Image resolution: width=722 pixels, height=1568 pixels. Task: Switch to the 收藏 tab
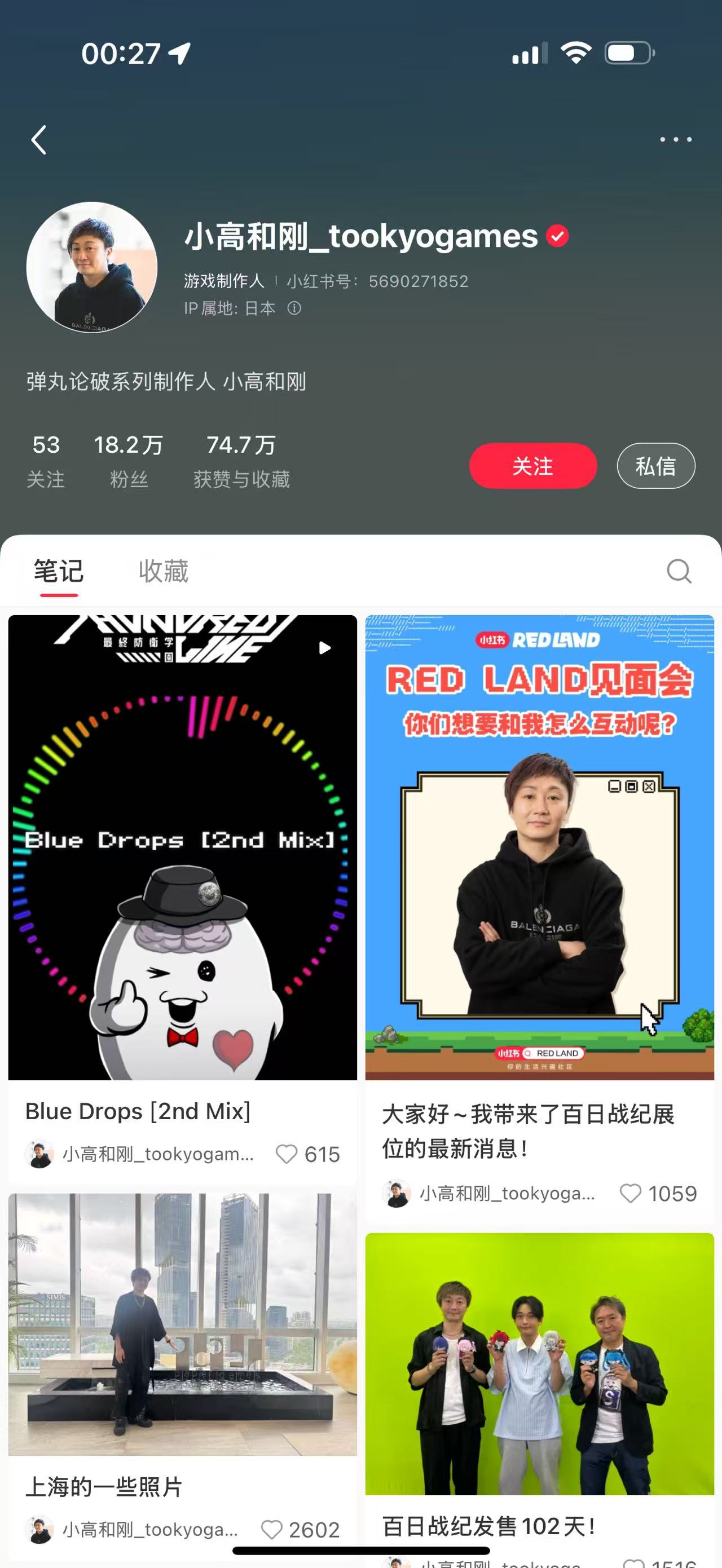tap(163, 571)
